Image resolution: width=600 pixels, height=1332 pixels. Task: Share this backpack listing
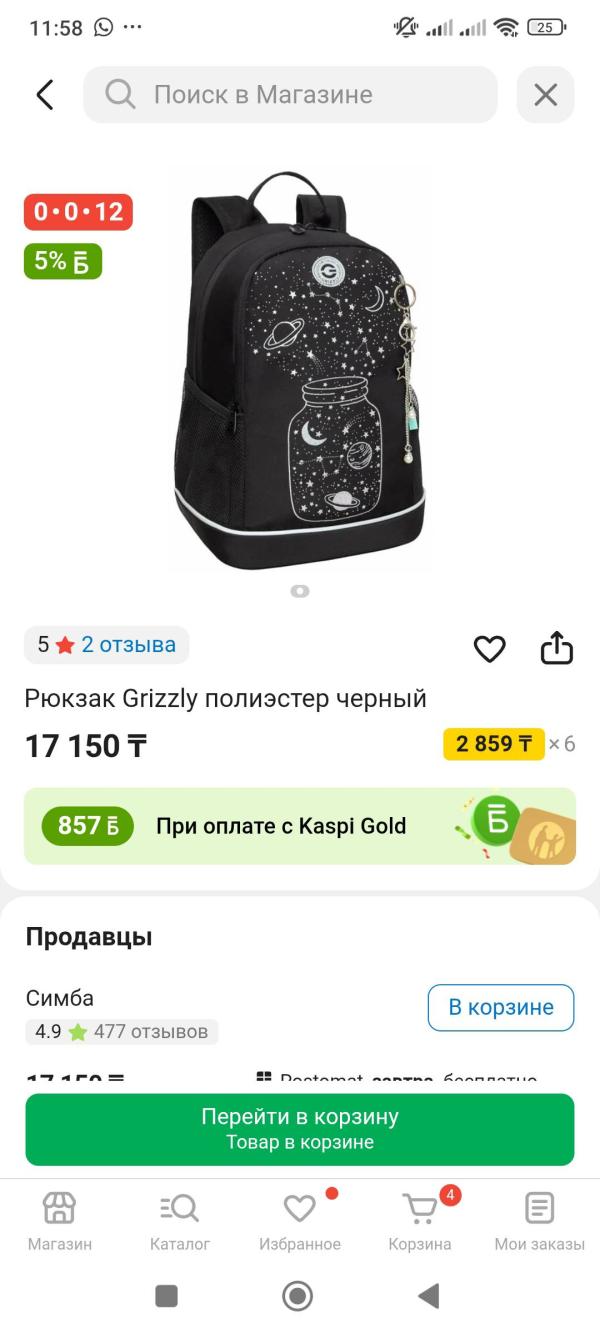pos(556,648)
